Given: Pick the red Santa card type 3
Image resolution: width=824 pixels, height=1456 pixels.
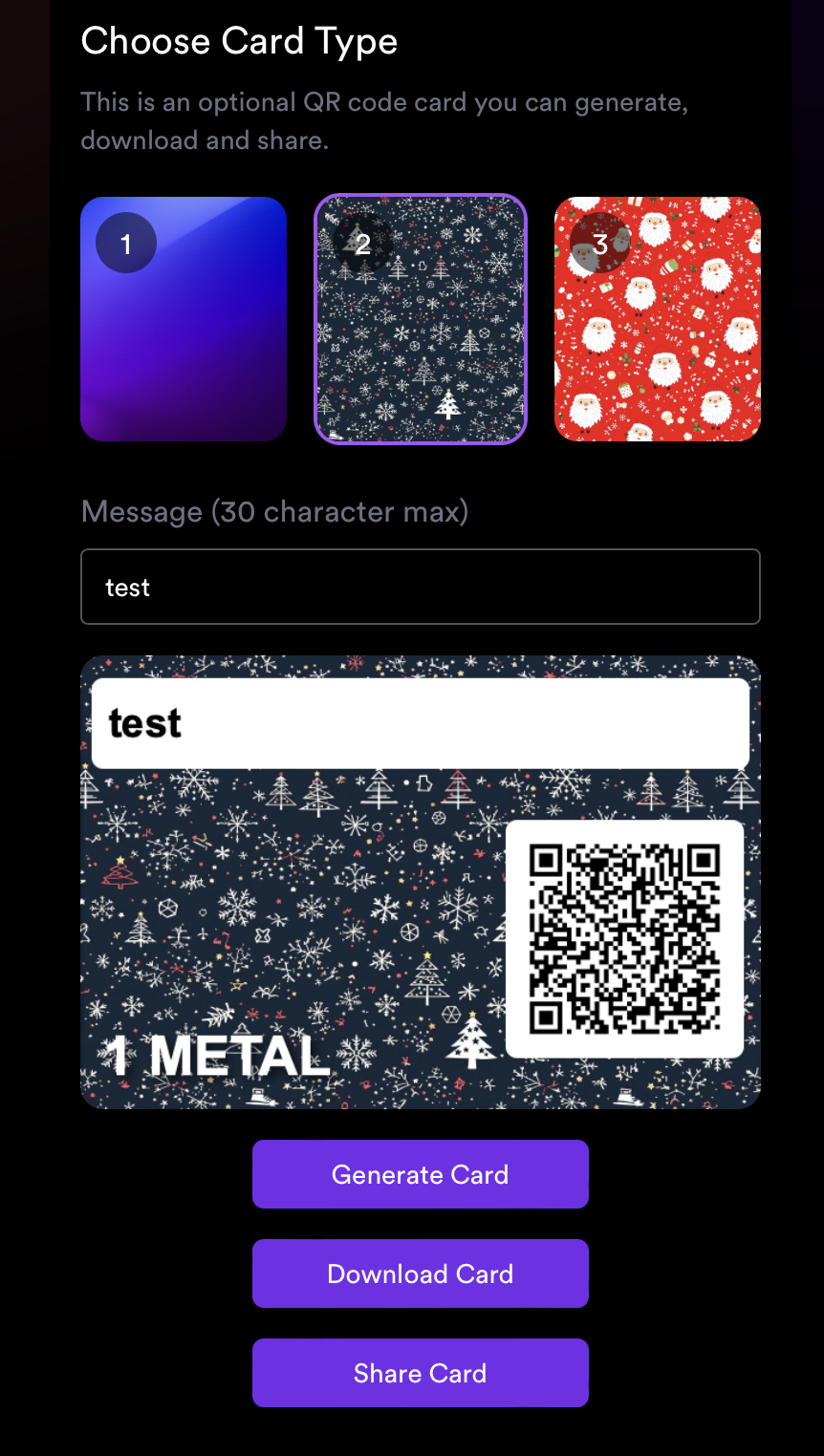Looking at the screenshot, I should click(x=658, y=319).
